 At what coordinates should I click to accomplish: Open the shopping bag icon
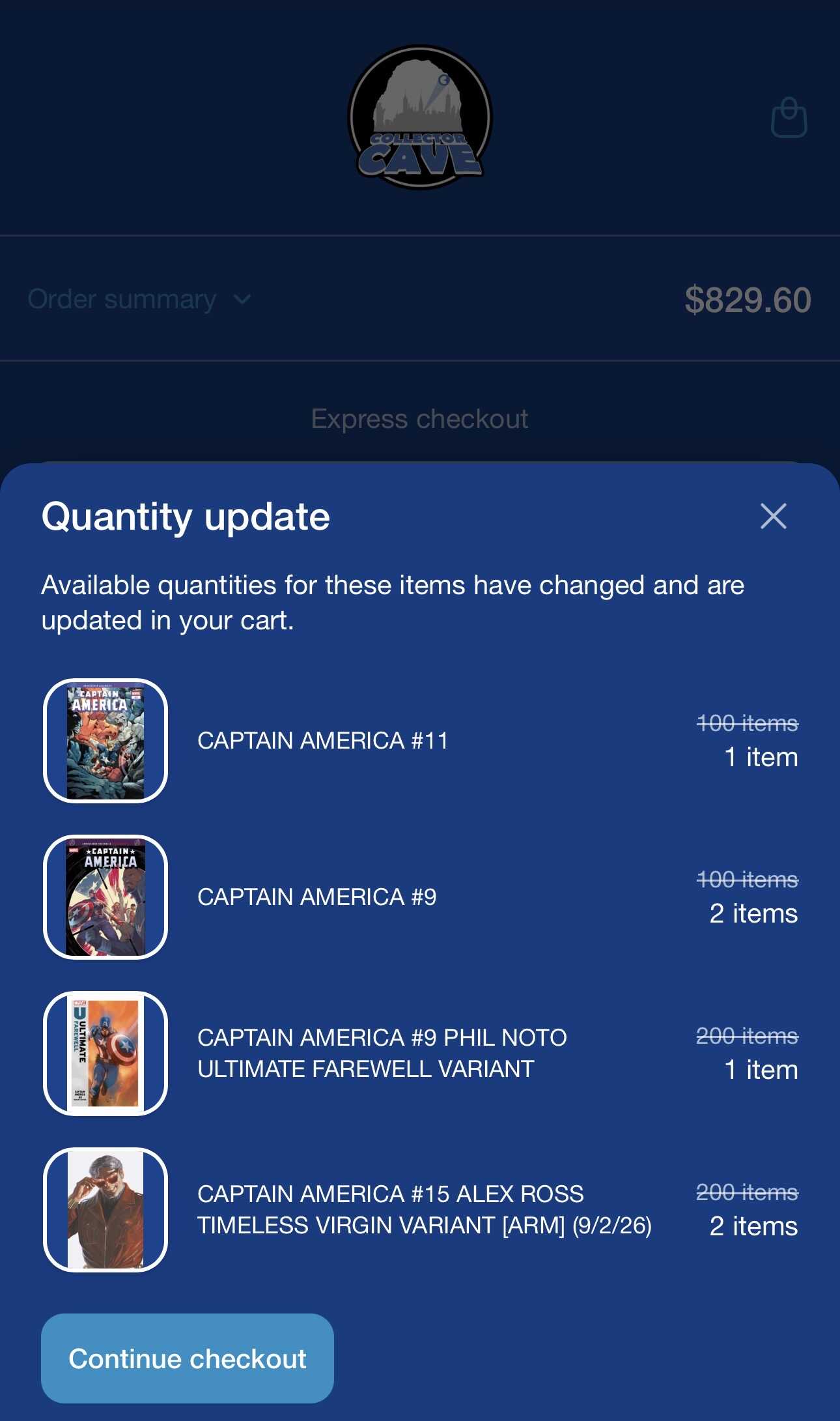point(789,117)
